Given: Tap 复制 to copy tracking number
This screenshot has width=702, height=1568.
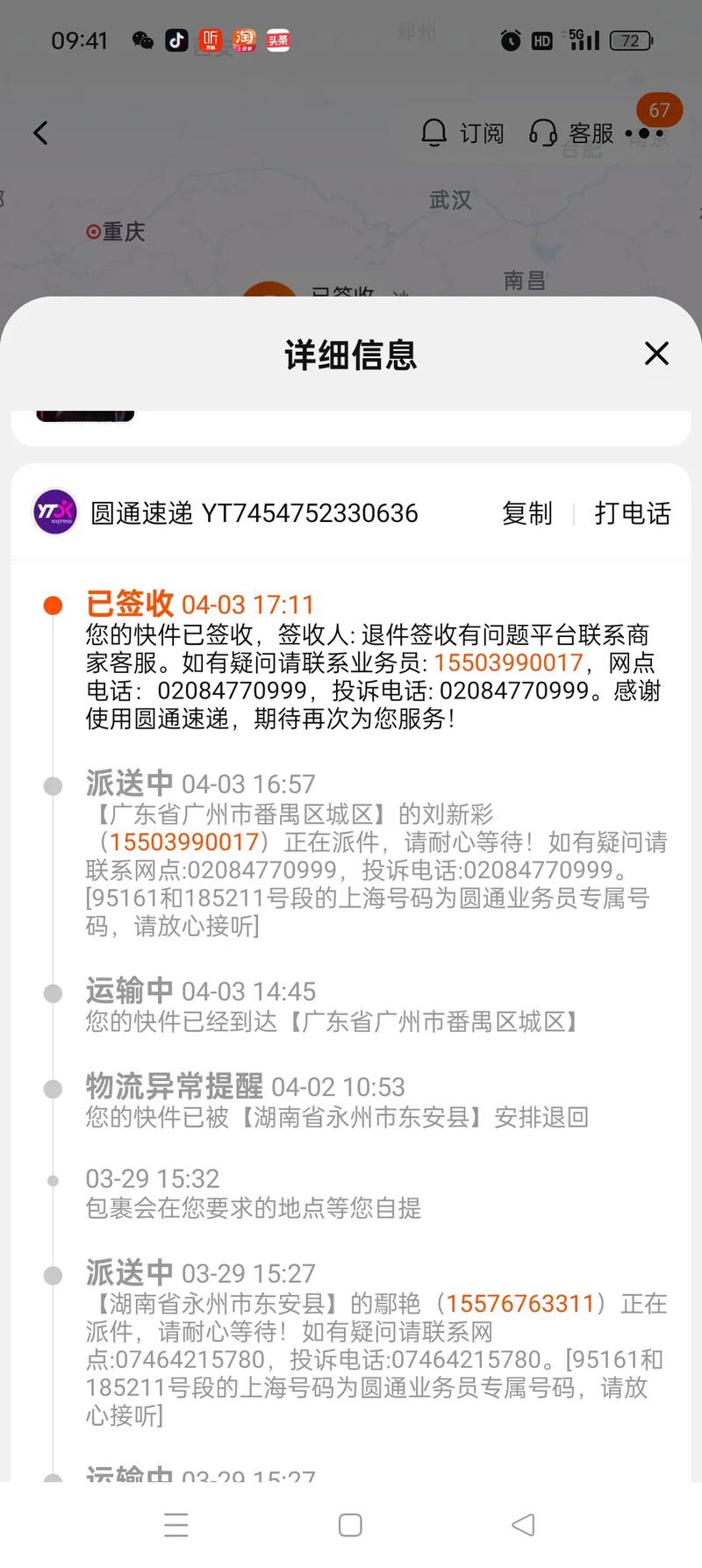Looking at the screenshot, I should point(526,513).
